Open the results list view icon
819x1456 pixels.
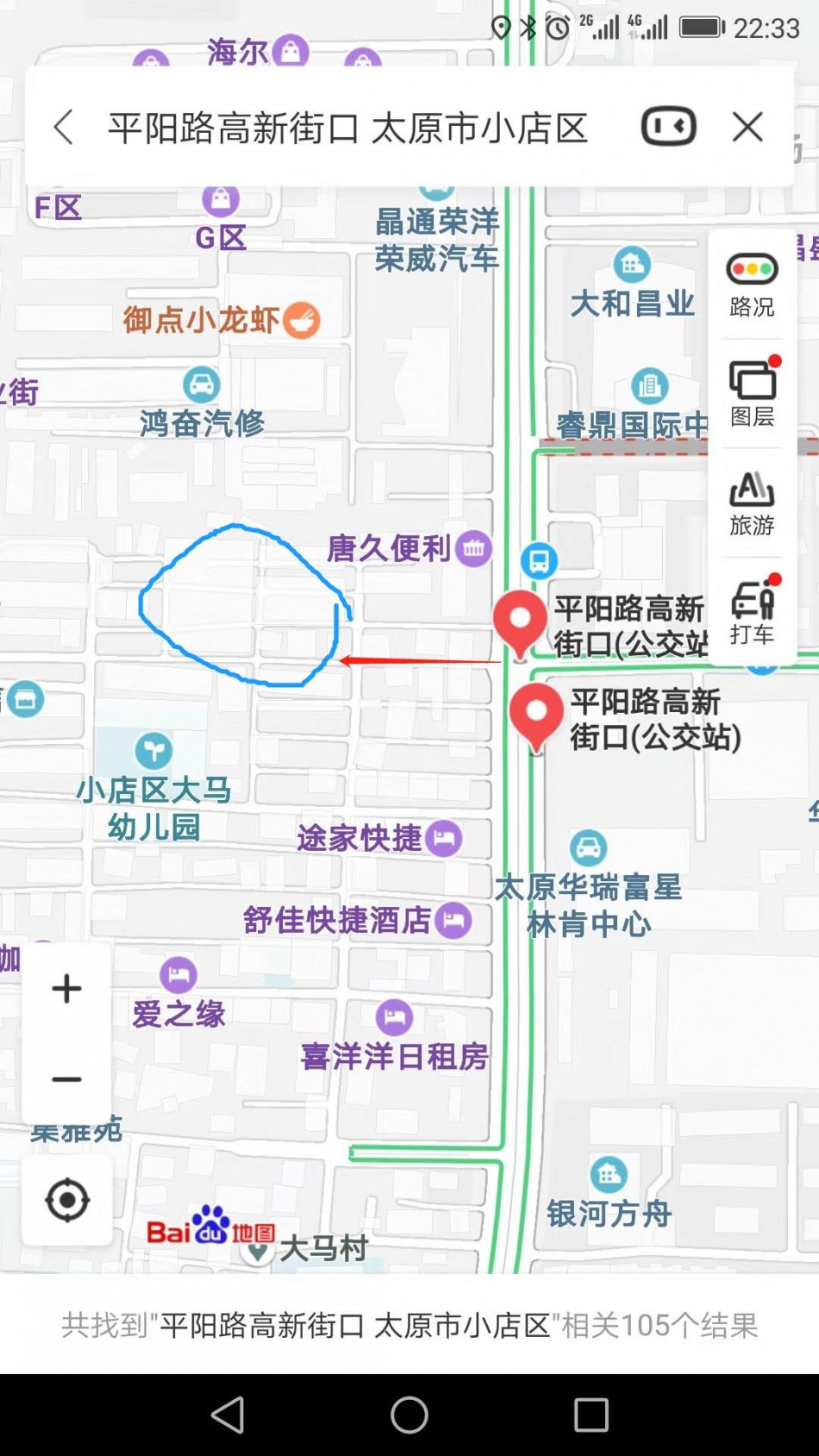(668, 127)
